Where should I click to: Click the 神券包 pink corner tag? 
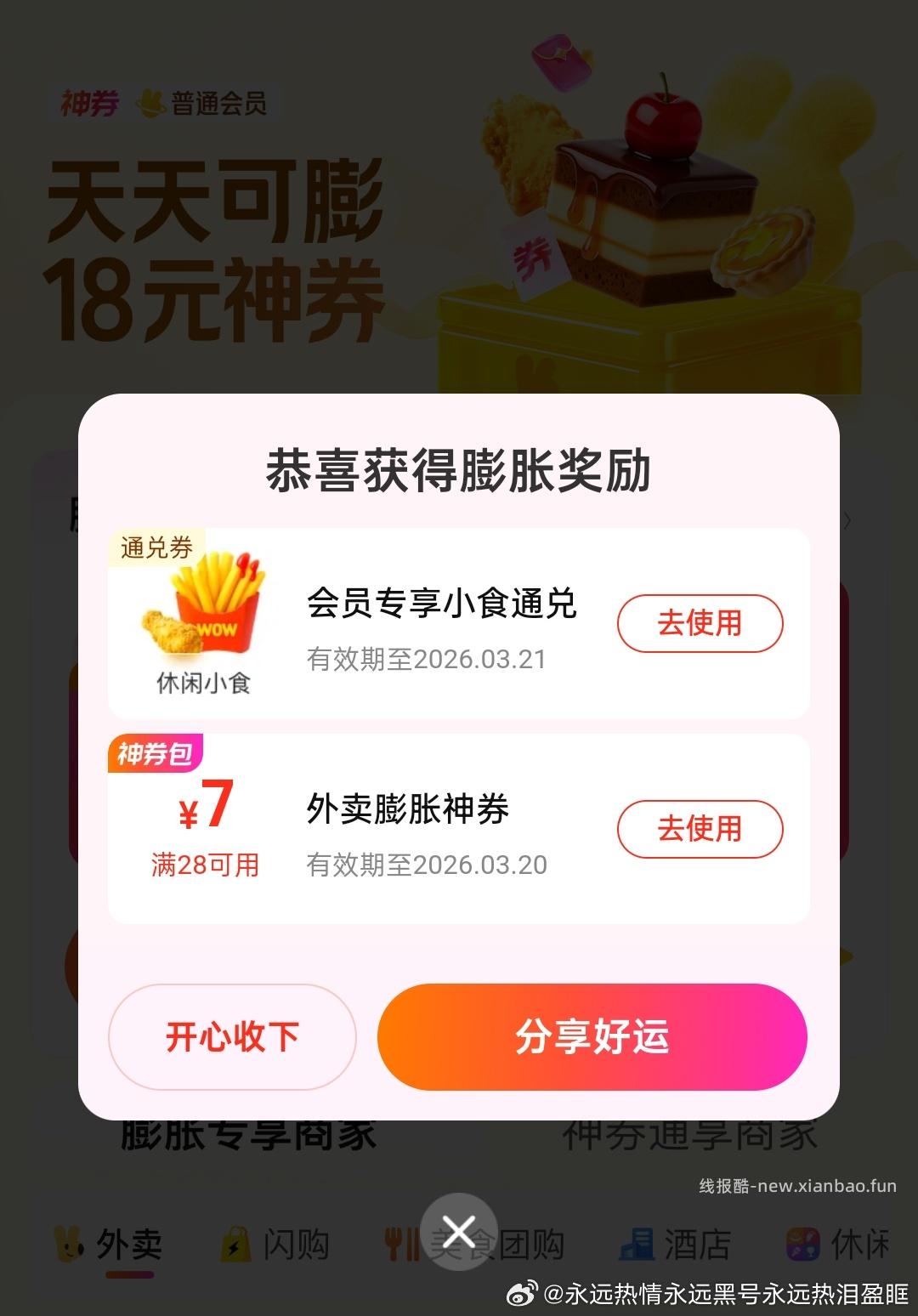click(x=157, y=752)
